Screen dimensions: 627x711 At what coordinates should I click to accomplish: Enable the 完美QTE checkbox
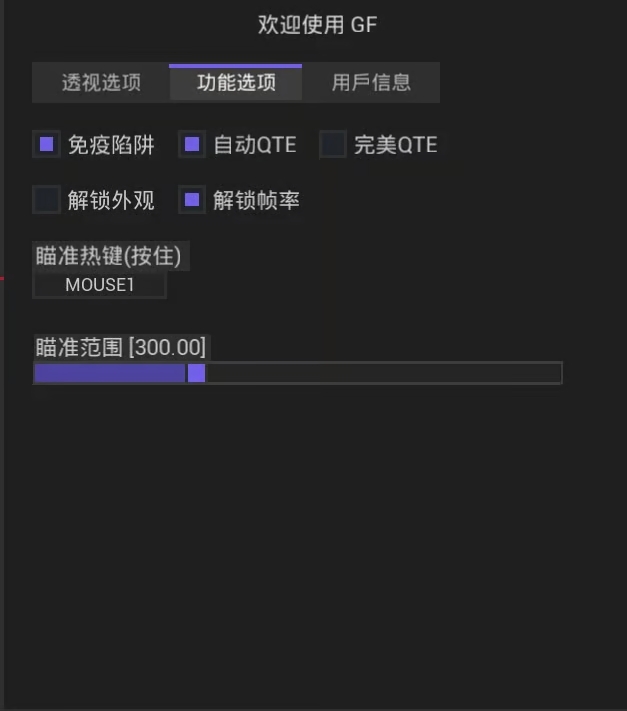tap(333, 145)
